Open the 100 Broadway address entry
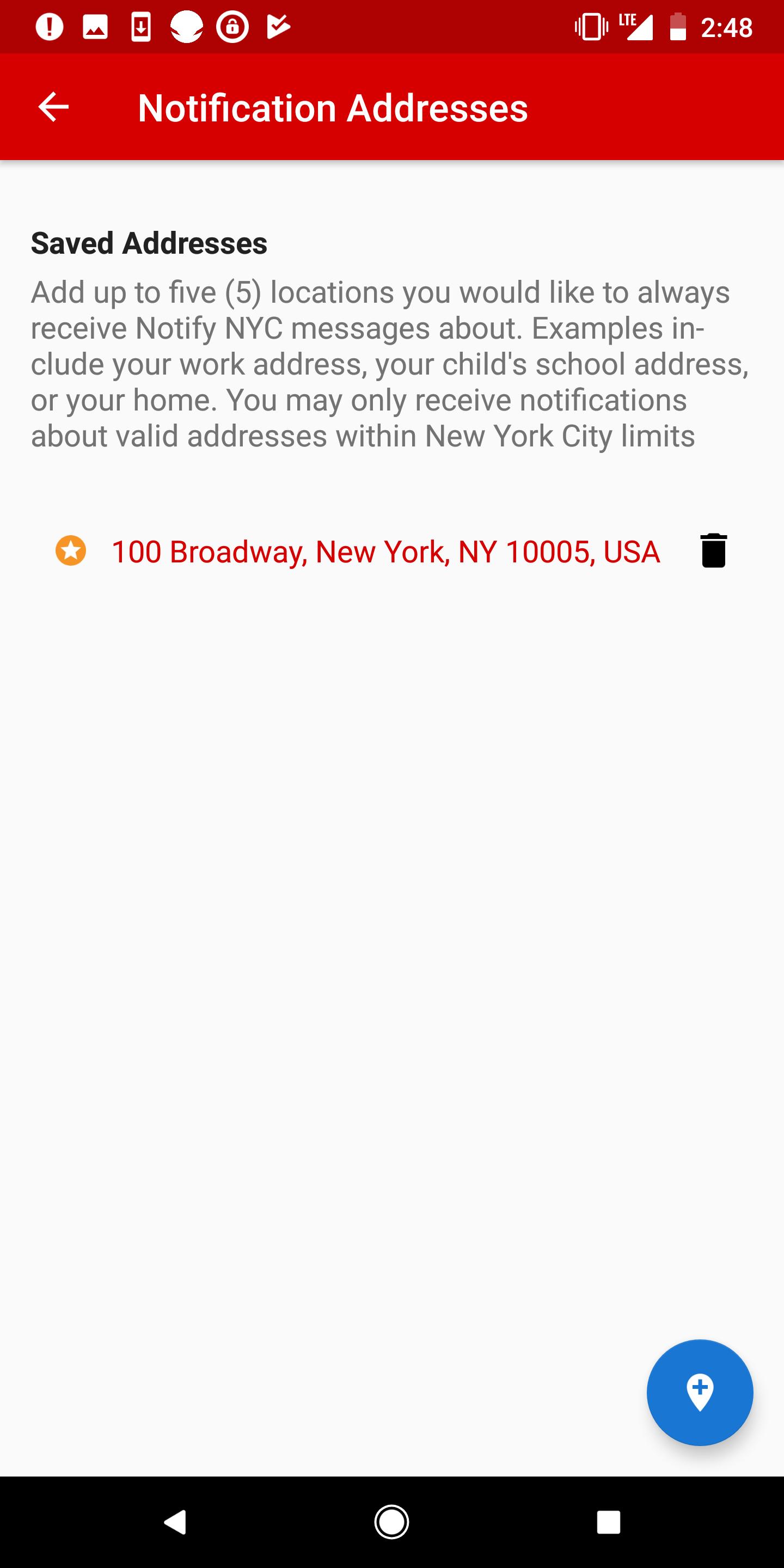This screenshot has height=1568, width=784. click(385, 552)
